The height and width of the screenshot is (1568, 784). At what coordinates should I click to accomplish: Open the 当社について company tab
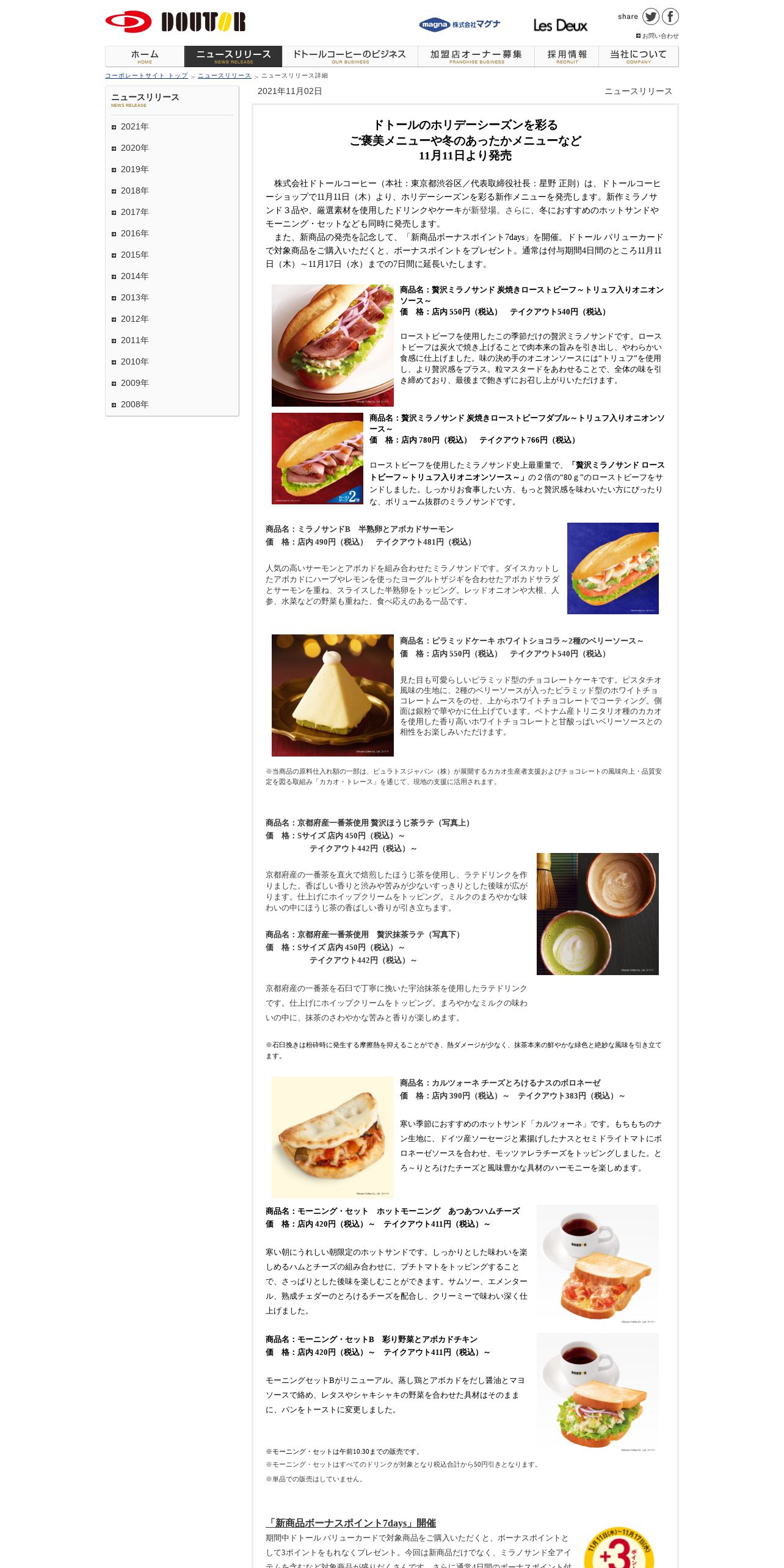coord(638,56)
